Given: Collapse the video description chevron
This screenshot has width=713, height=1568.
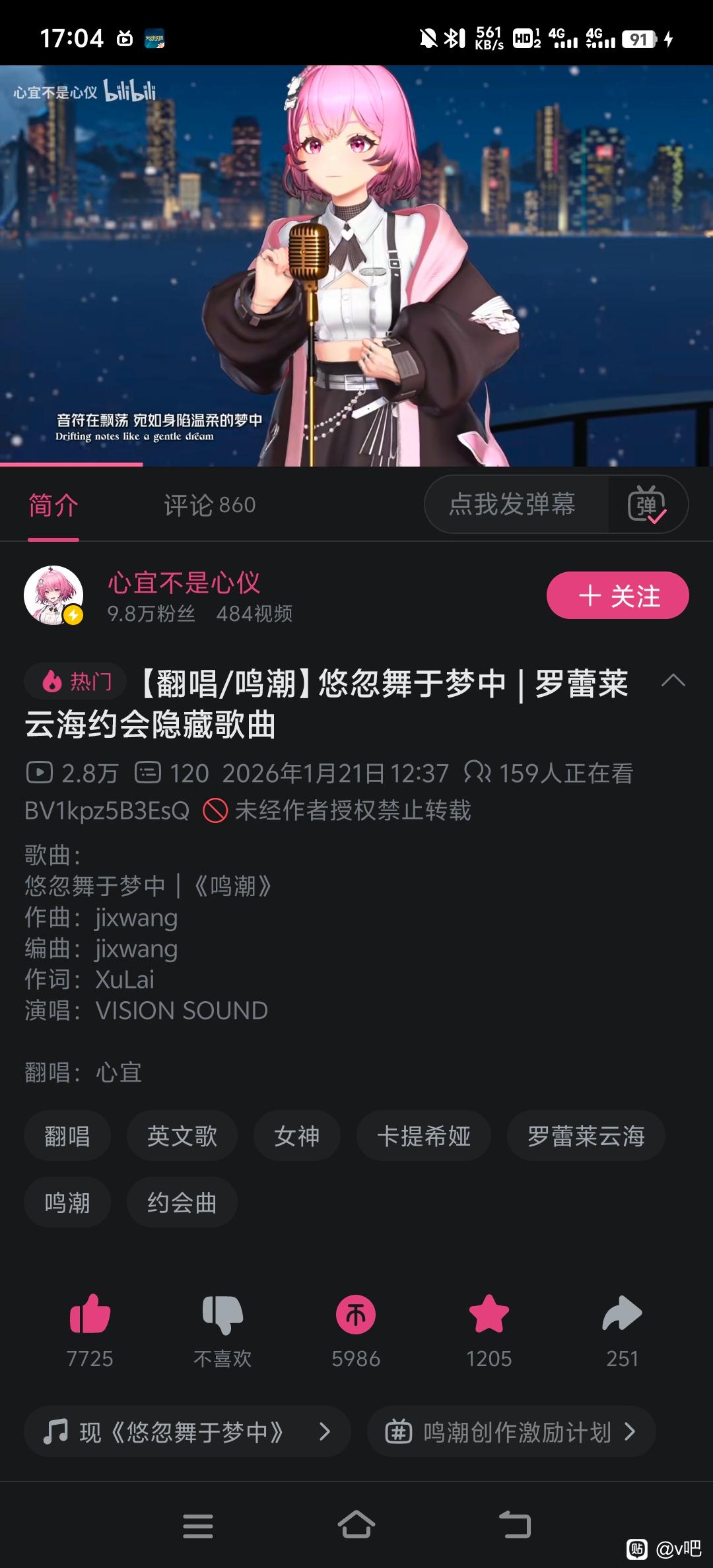Looking at the screenshot, I should pyautogui.click(x=673, y=681).
